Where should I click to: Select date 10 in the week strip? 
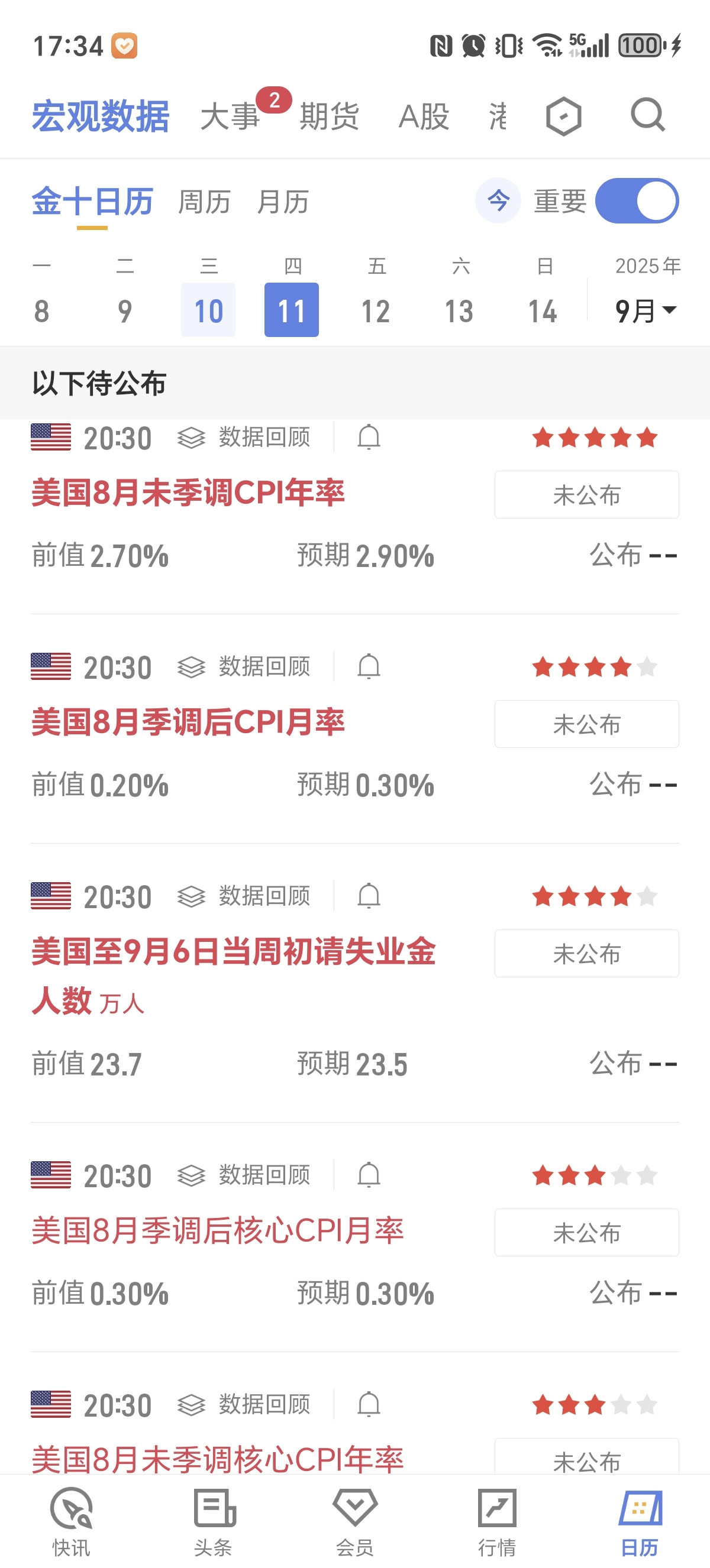[208, 310]
